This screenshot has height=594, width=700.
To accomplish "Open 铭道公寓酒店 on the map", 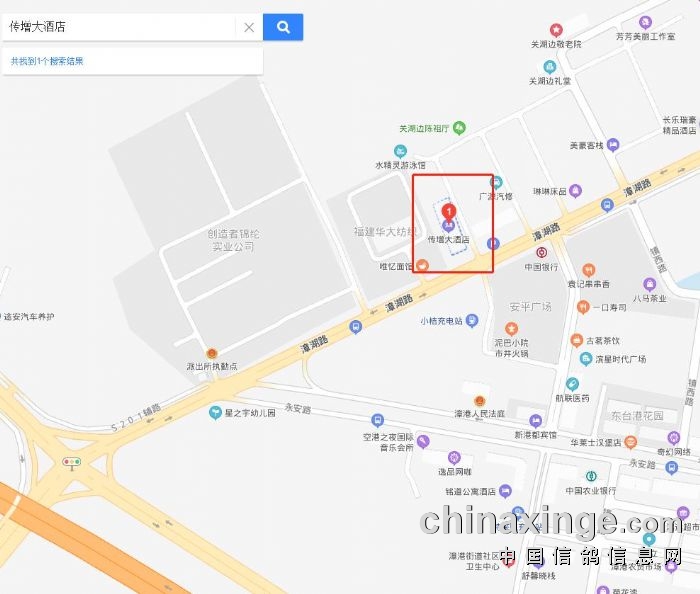I will point(505,491).
